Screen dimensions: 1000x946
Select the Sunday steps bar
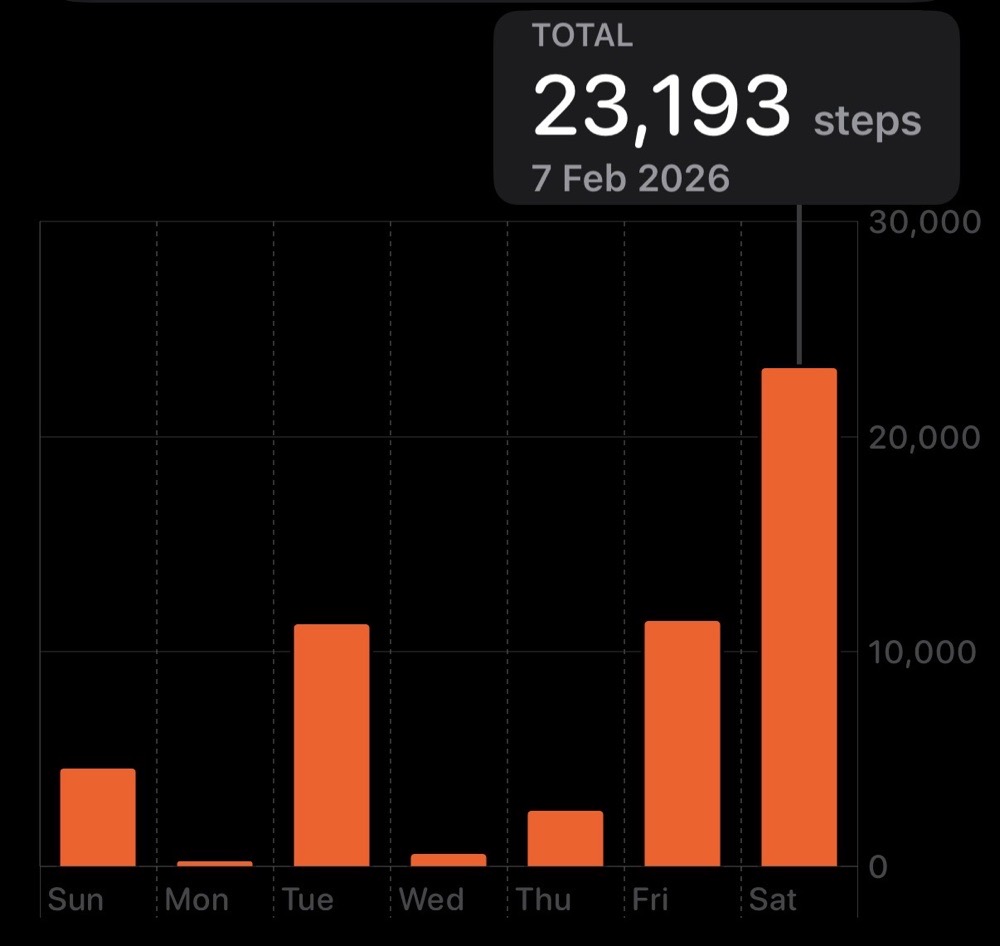click(97, 817)
